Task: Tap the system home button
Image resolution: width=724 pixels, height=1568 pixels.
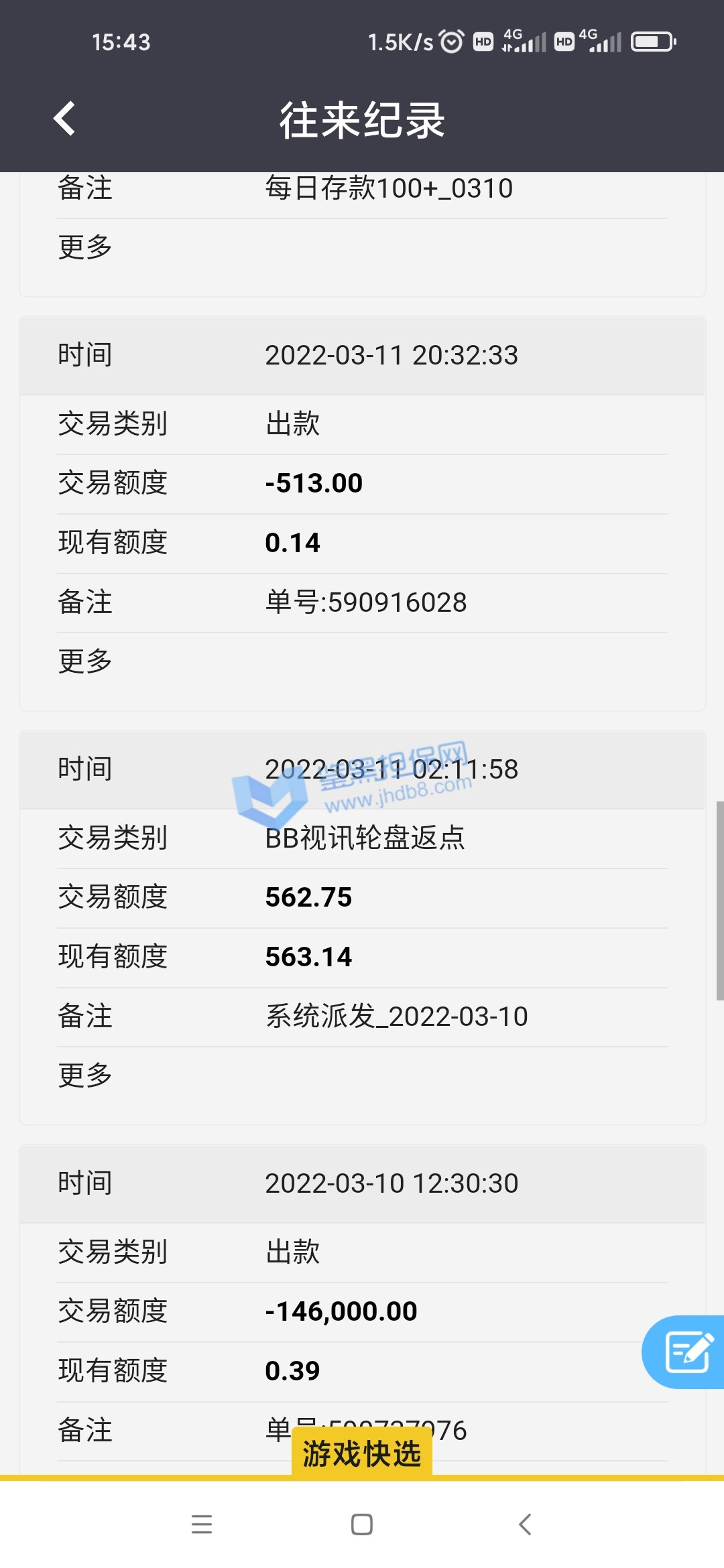Action: (x=362, y=1524)
